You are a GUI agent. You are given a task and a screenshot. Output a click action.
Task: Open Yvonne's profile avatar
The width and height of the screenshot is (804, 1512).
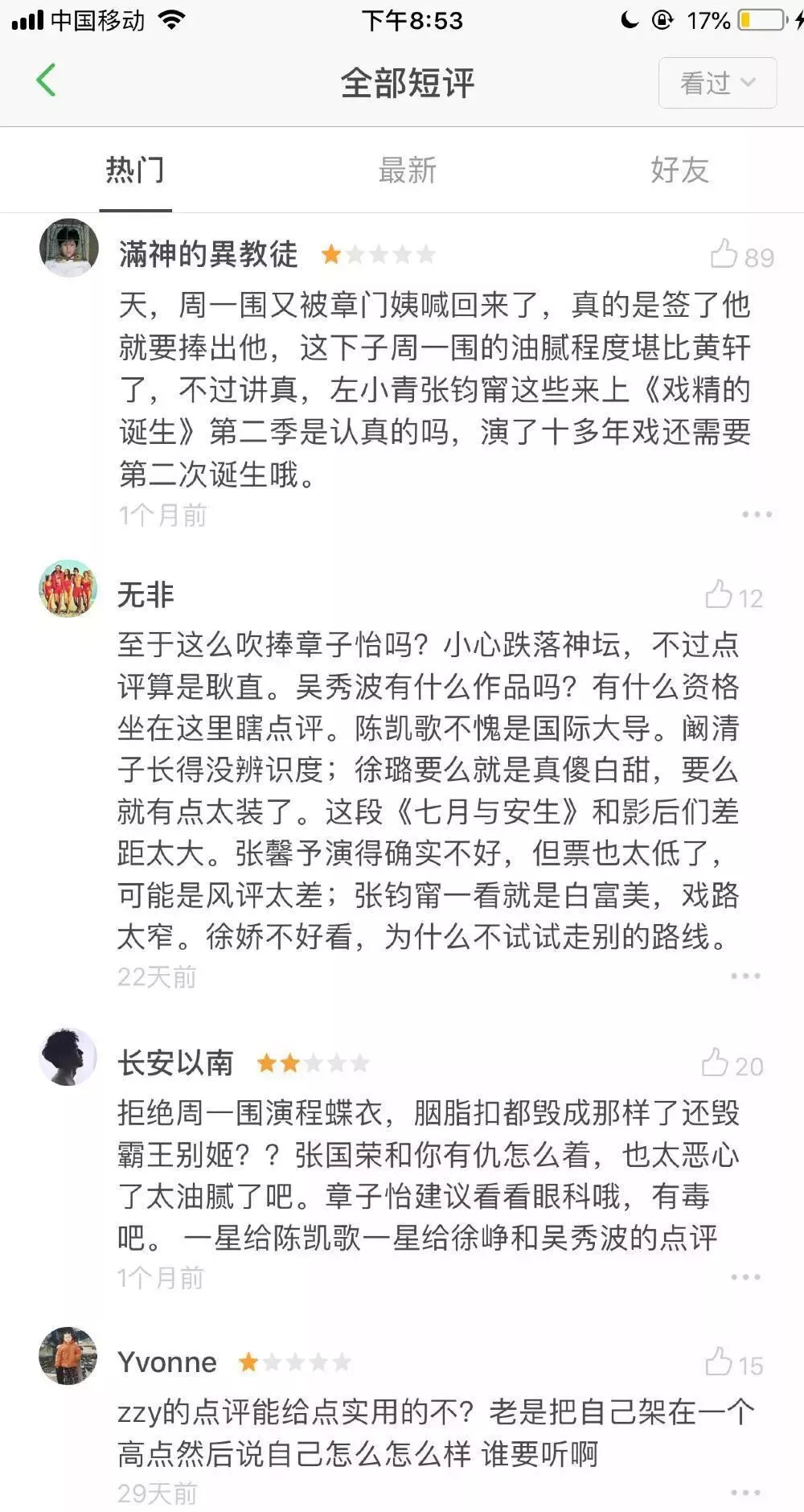(68, 1356)
